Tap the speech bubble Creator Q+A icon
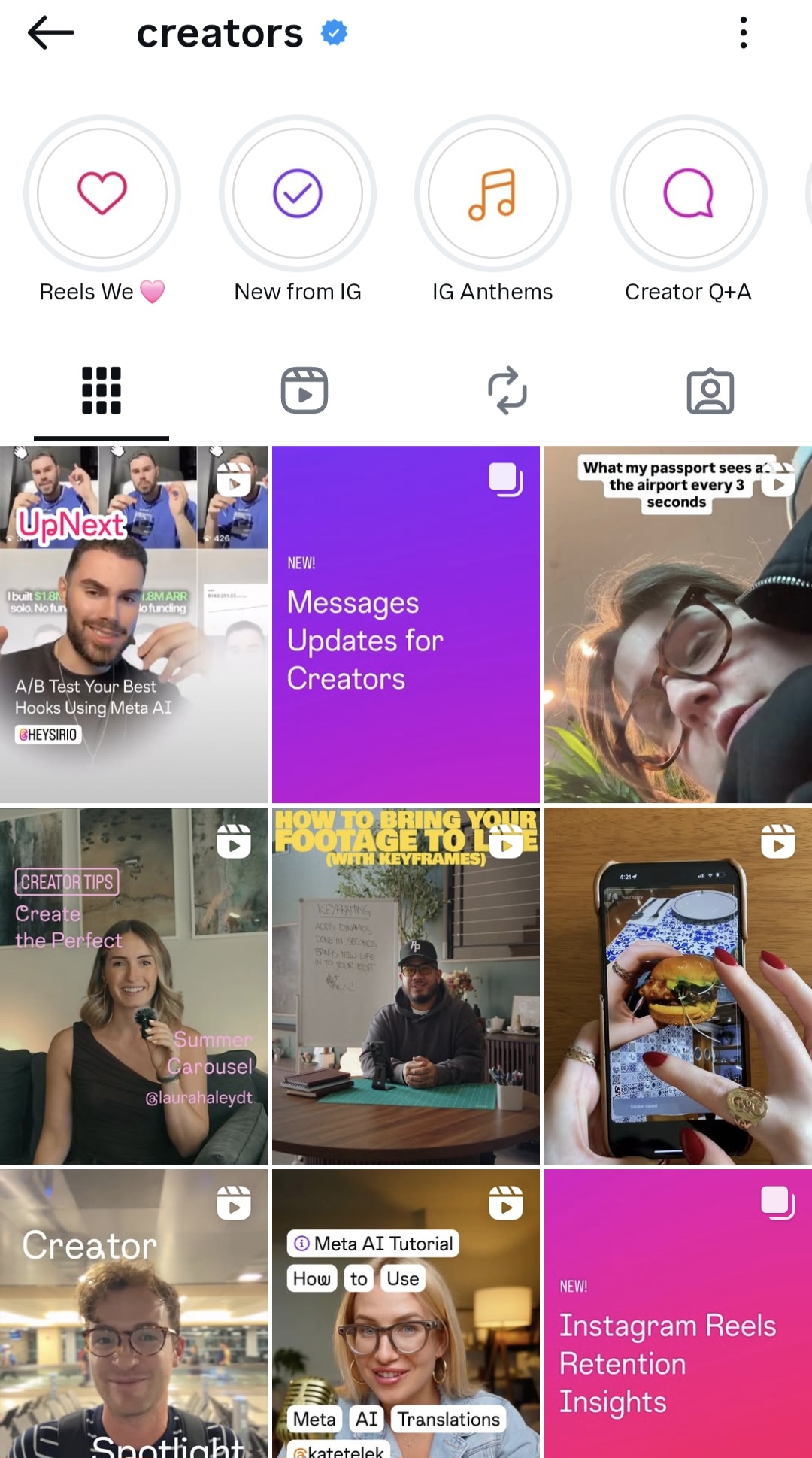This screenshot has height=1458, width=812. (686, 194)
